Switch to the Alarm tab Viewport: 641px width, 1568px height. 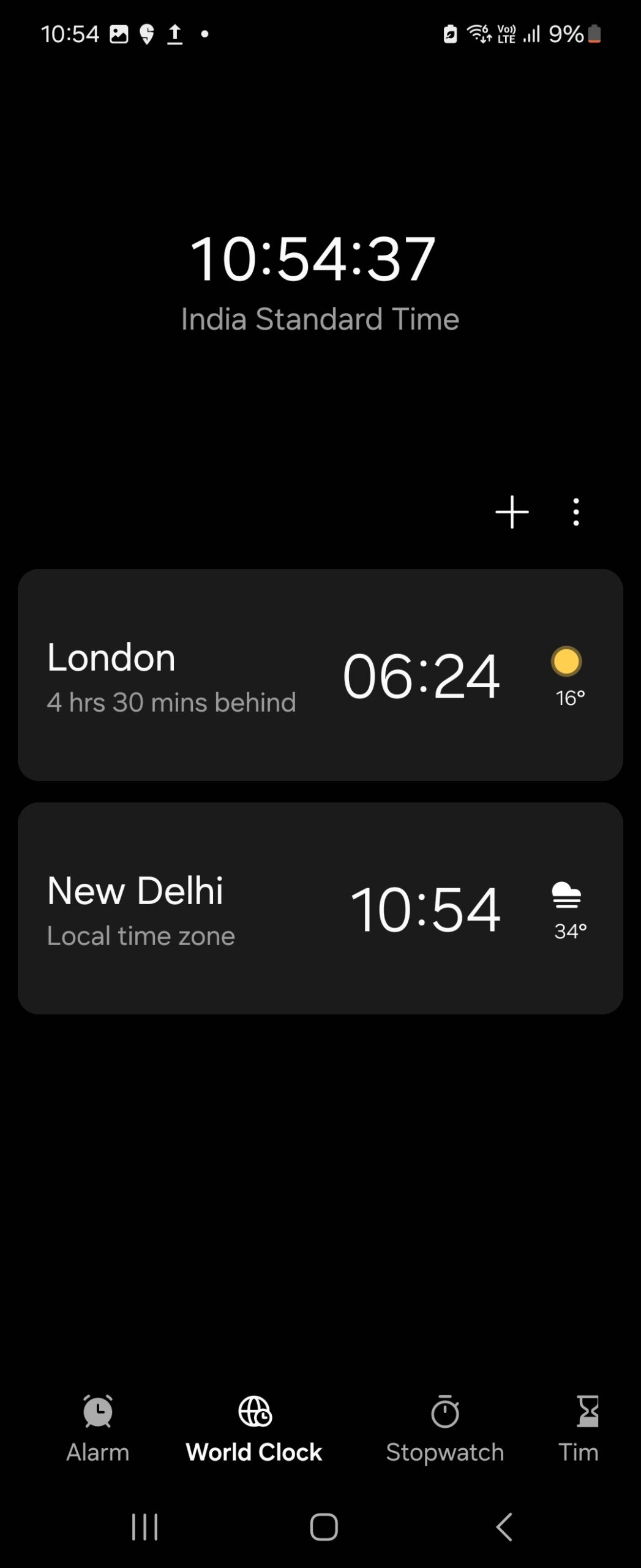coord(98,1428)
